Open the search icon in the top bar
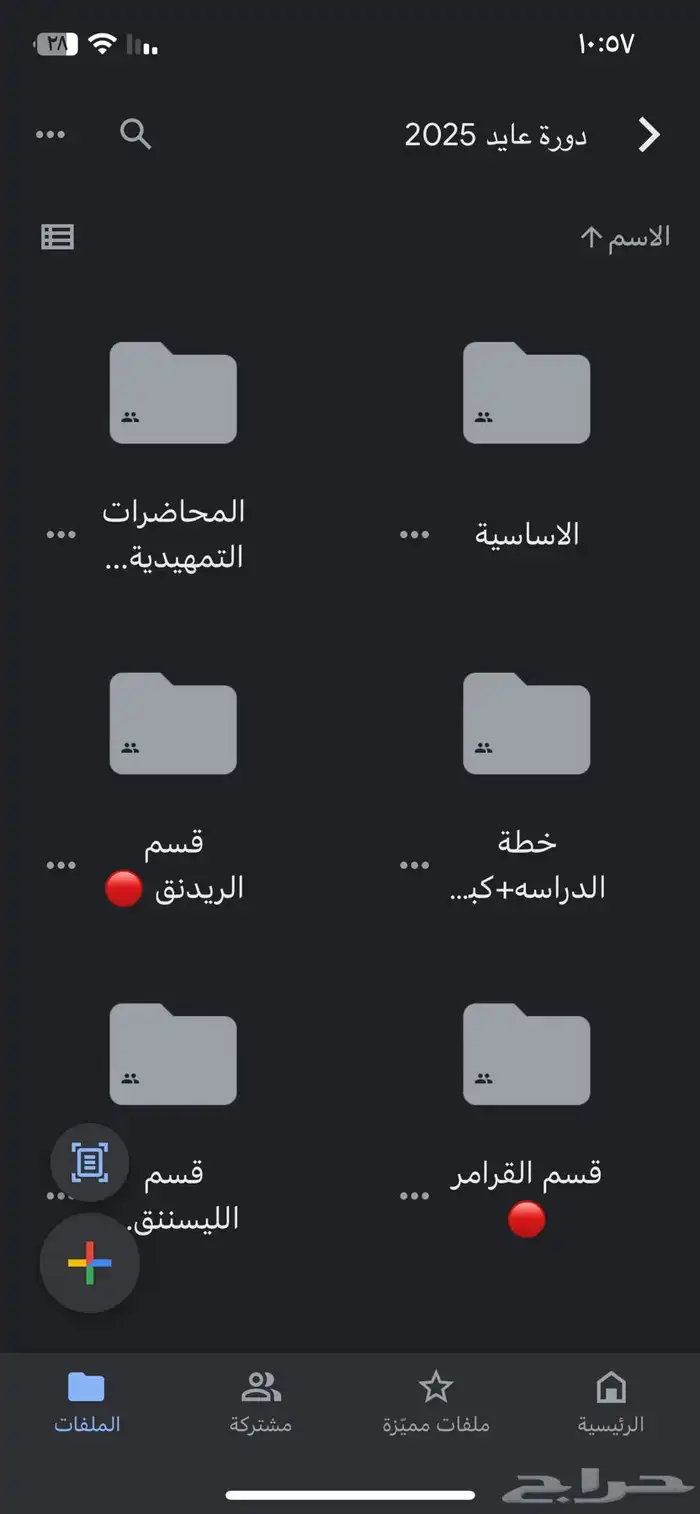Viewport: 700px width, 1514px height. tap(135, 134)
